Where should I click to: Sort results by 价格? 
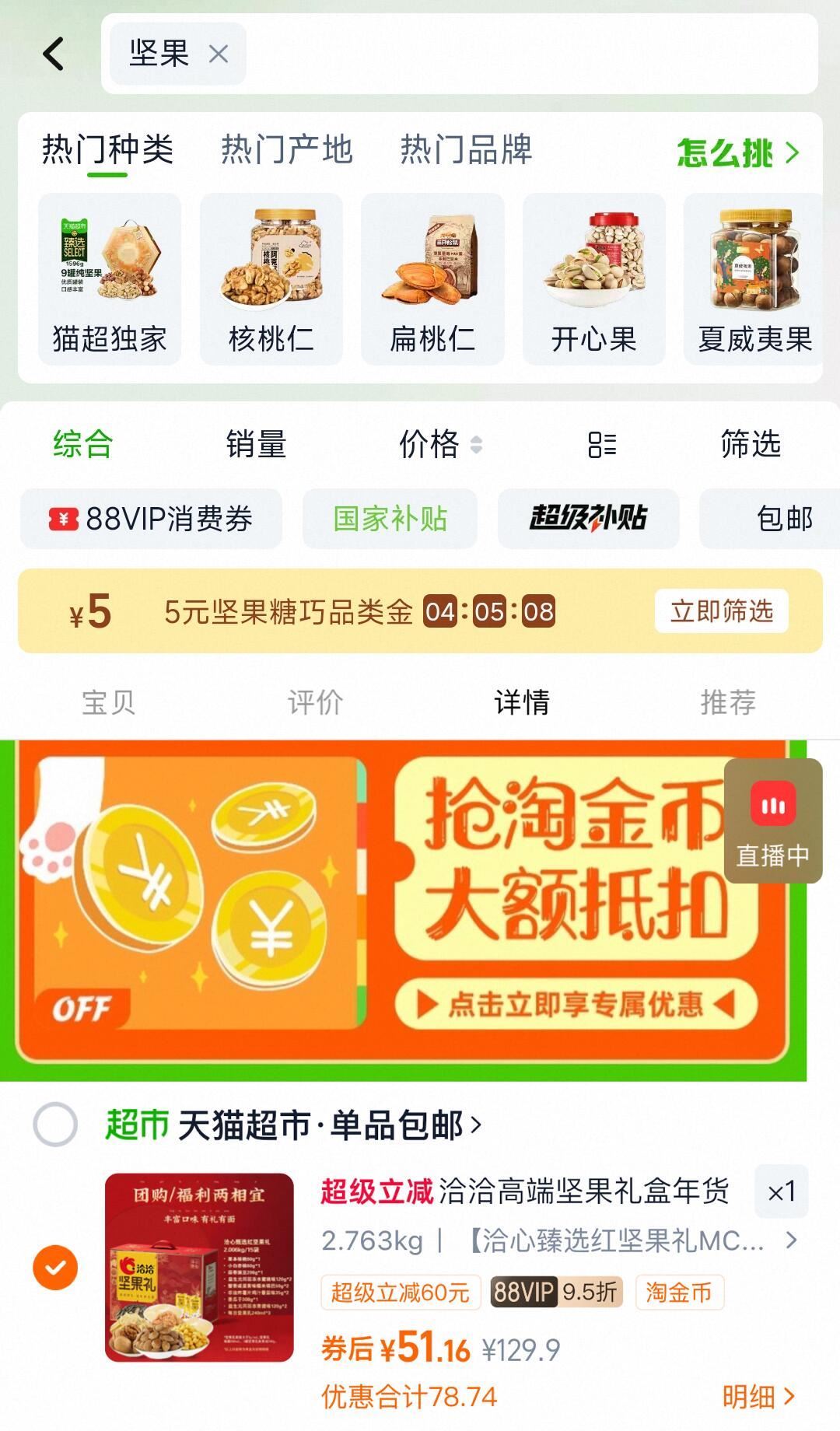point(439,445)
